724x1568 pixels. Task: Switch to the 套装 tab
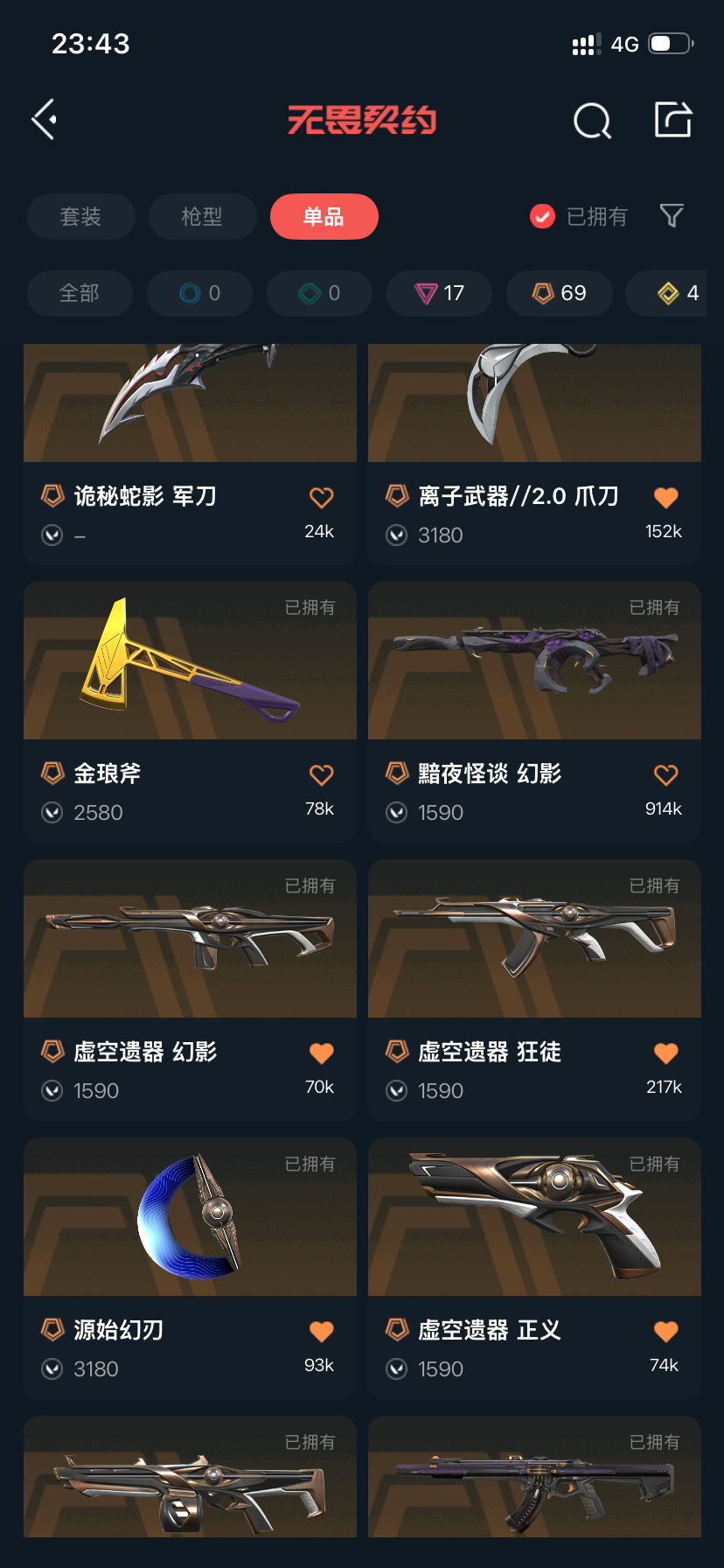80,216
